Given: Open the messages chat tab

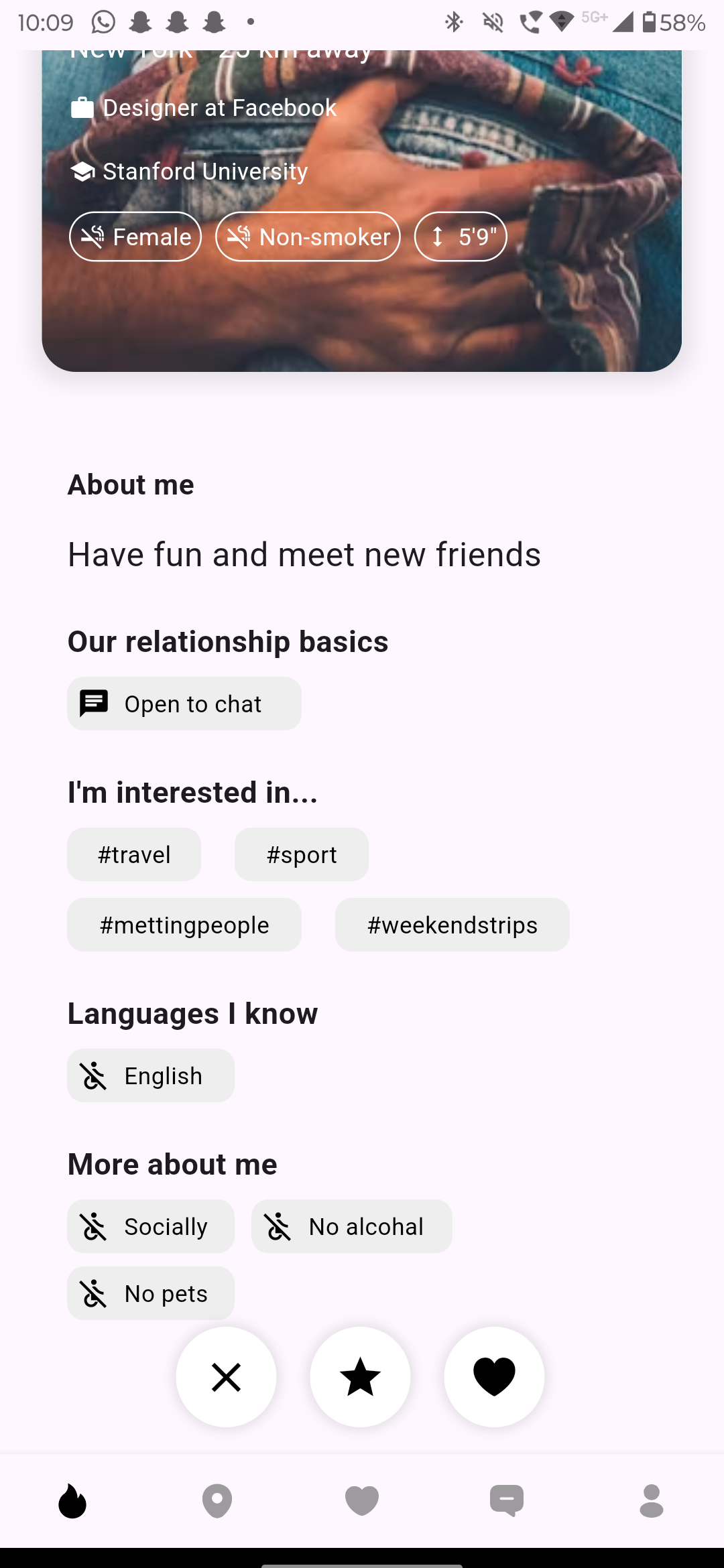Looking at the screenshot, I should (507, 1500).
